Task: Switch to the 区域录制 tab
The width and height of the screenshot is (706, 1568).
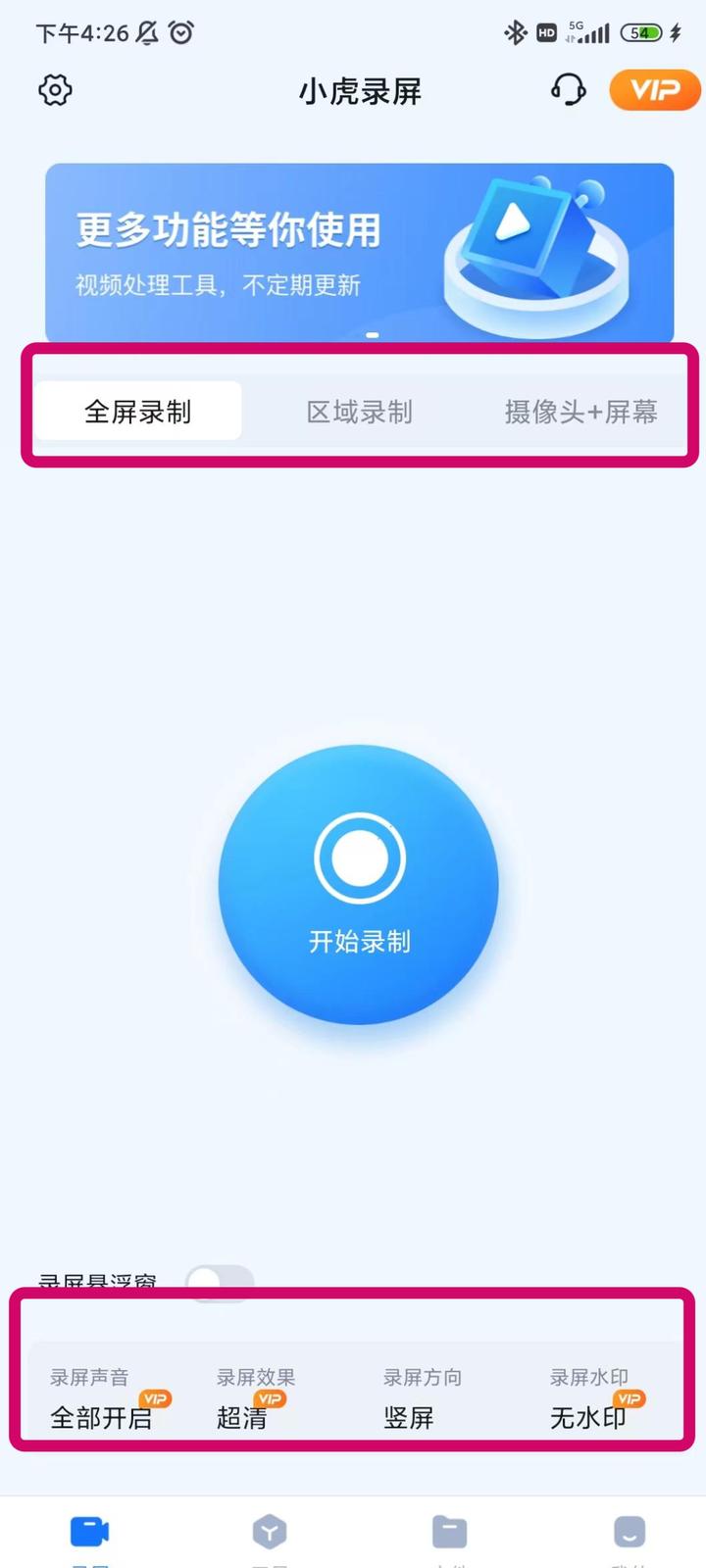Action: [x=360, y=412]
